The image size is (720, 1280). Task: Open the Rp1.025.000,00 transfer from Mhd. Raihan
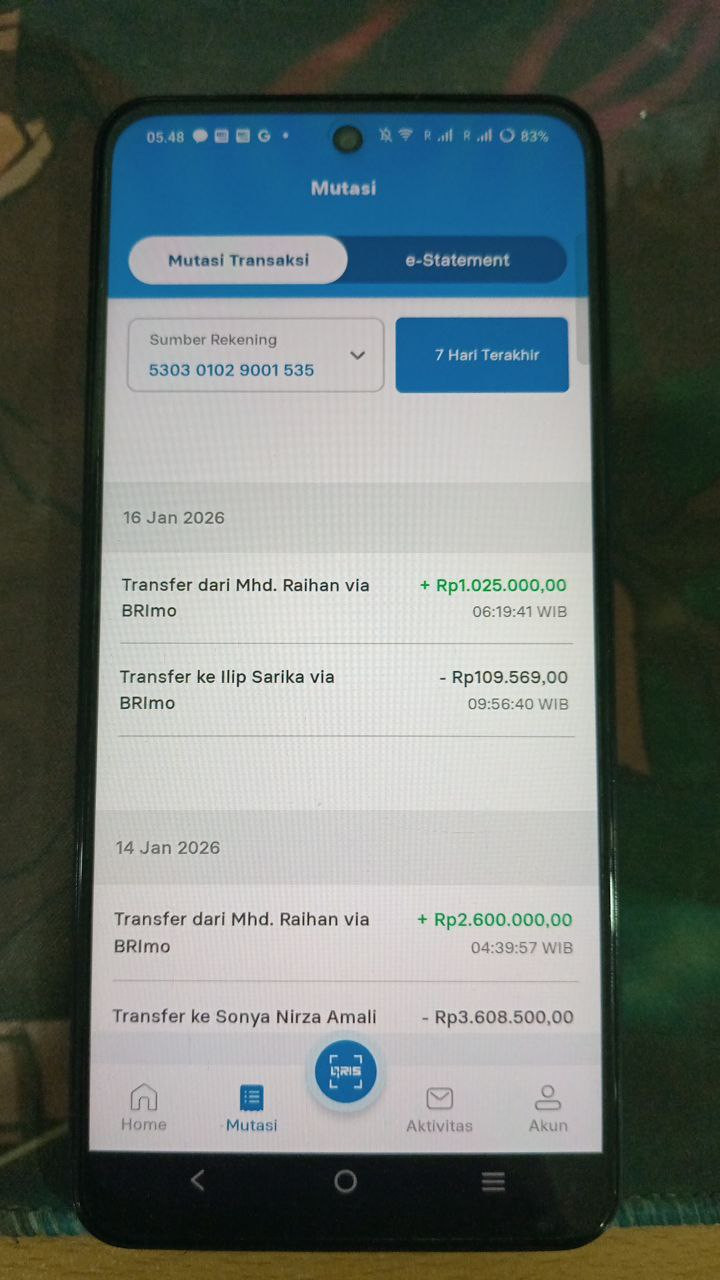point(344,597)
